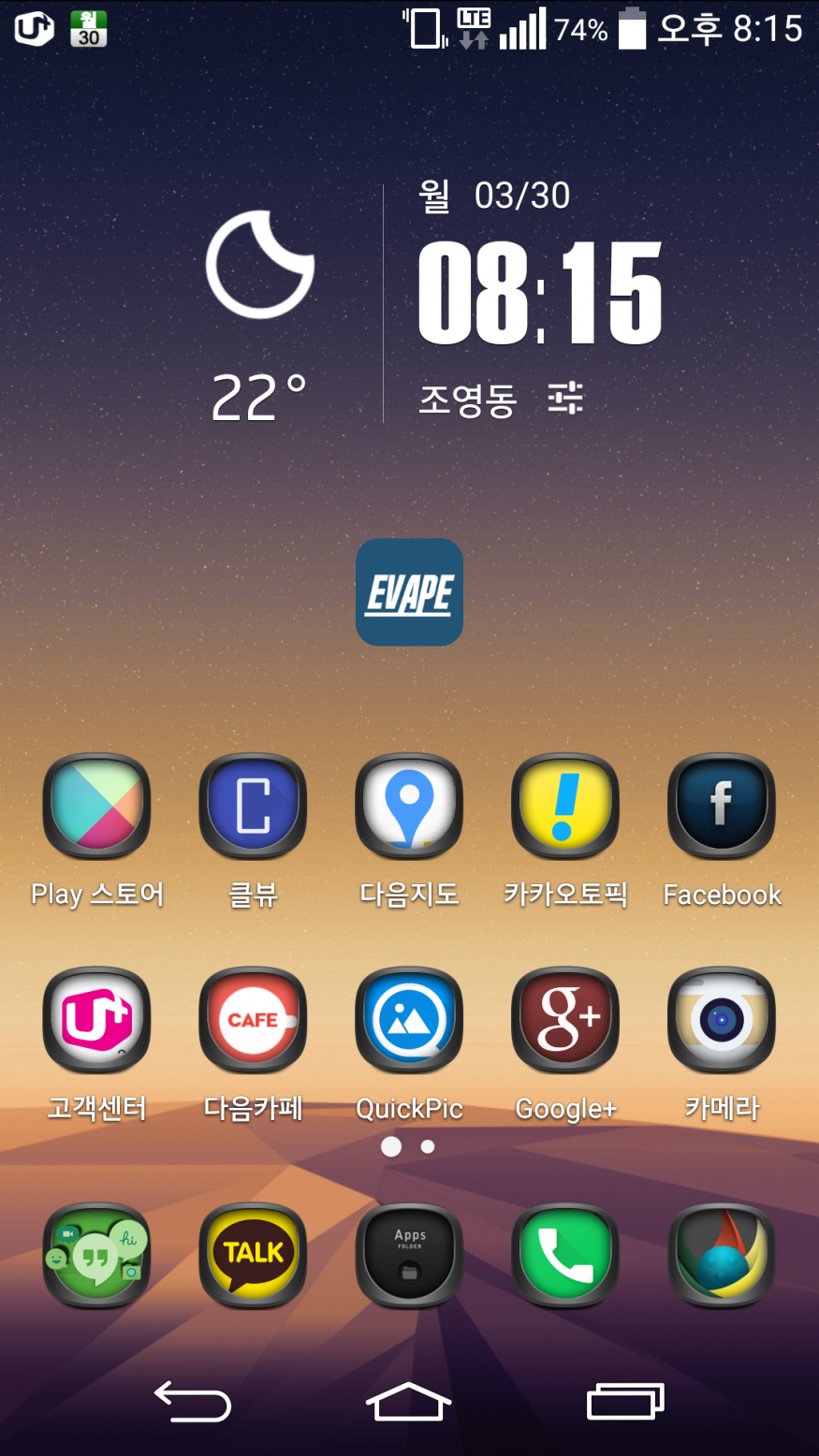
Task: Launch the Chrome browser in the dock
Action: (722, 1256)
